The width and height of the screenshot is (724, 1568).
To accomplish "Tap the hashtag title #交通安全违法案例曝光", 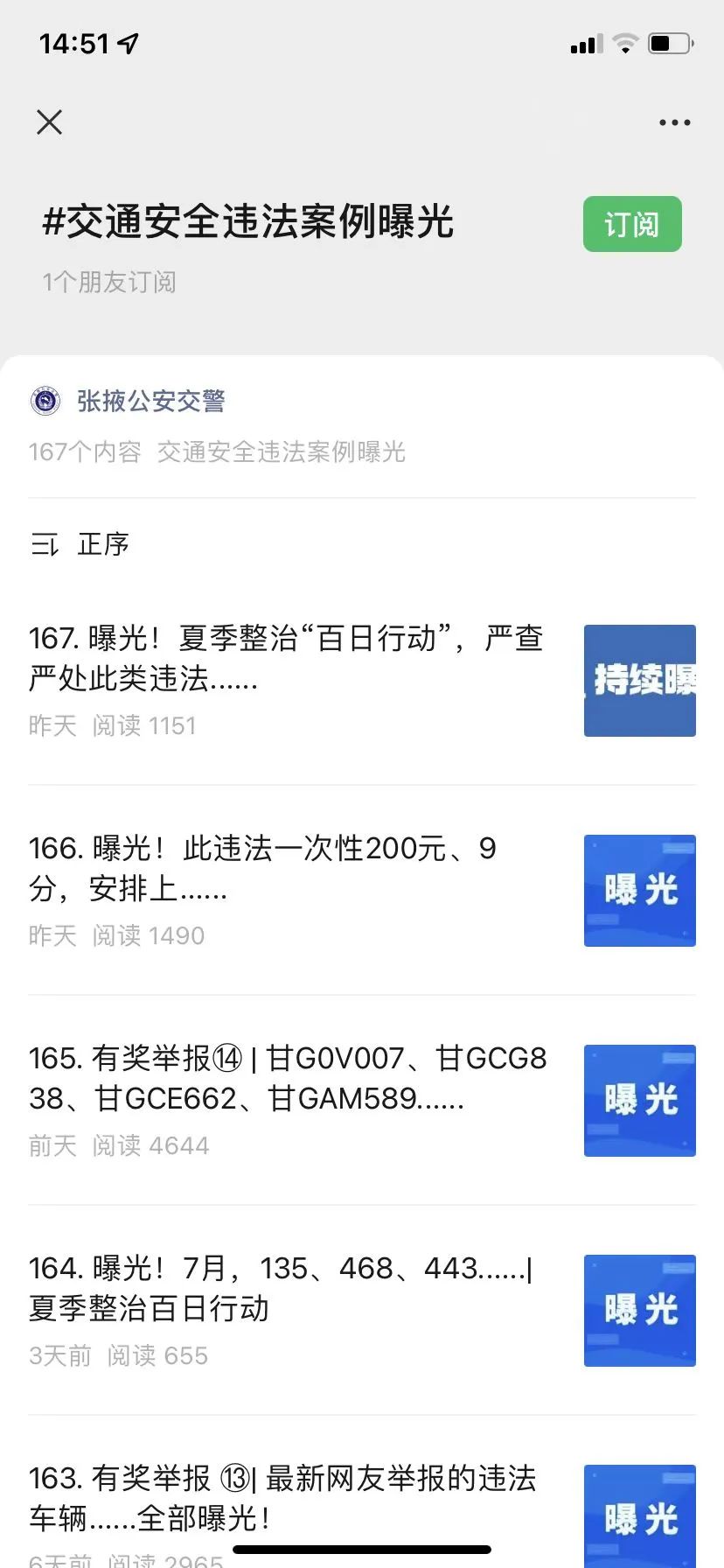I will pos(249,222).
